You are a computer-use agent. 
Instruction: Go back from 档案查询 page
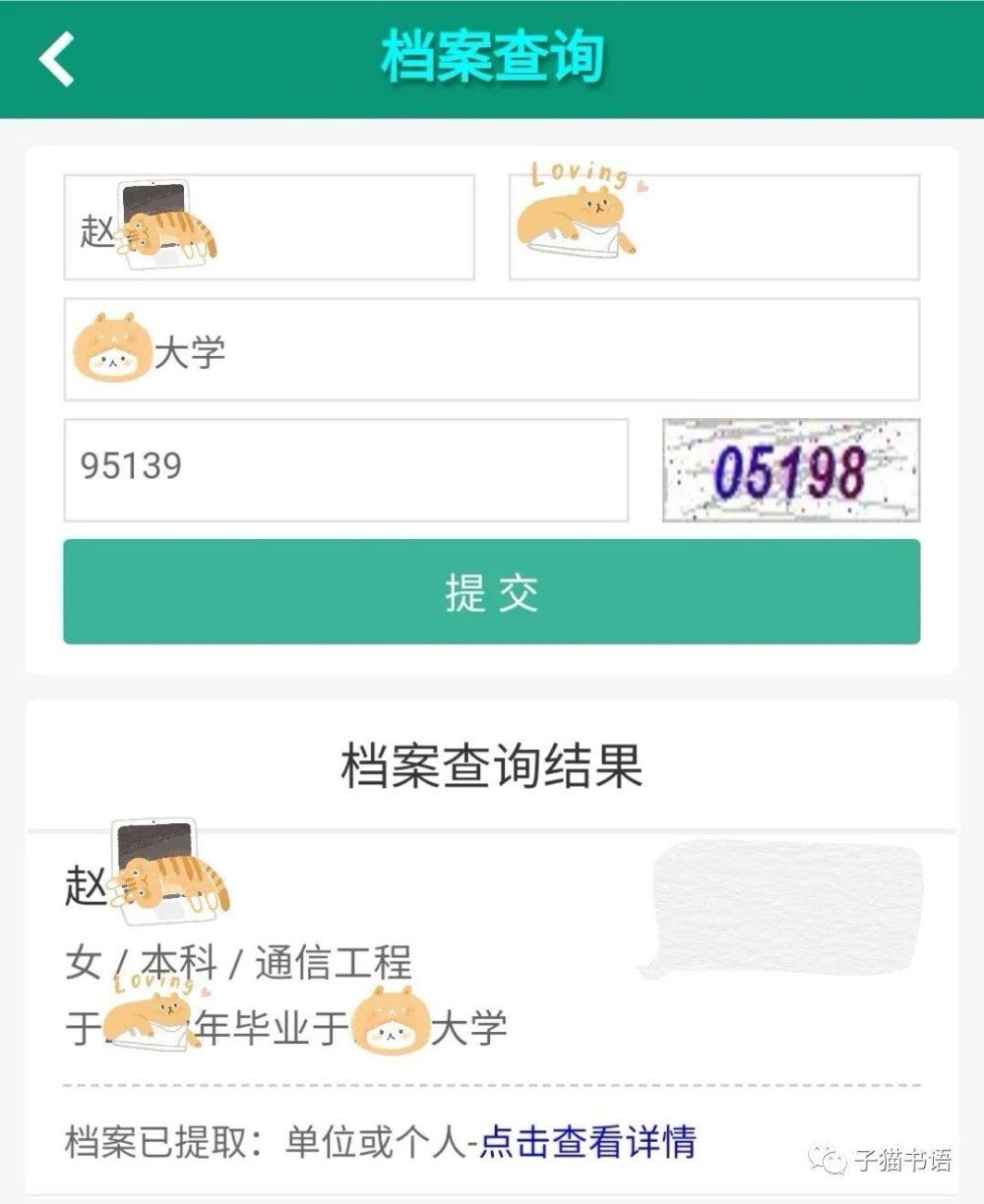tap(57, 59)
